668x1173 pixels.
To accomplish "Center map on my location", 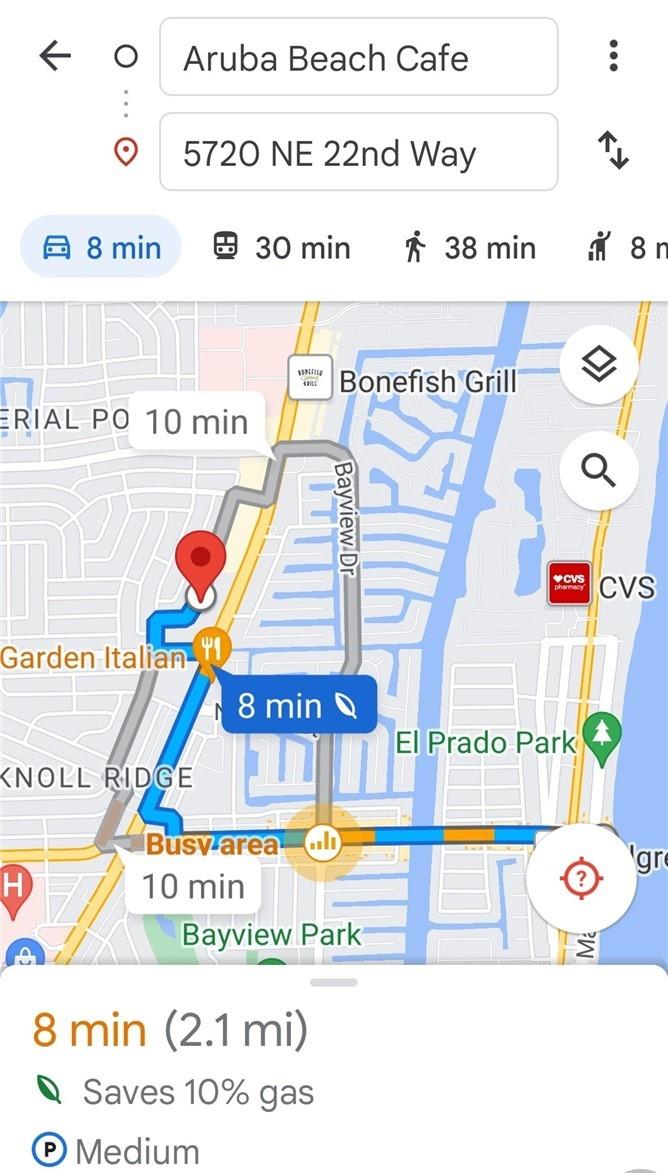I will point(583,879).
